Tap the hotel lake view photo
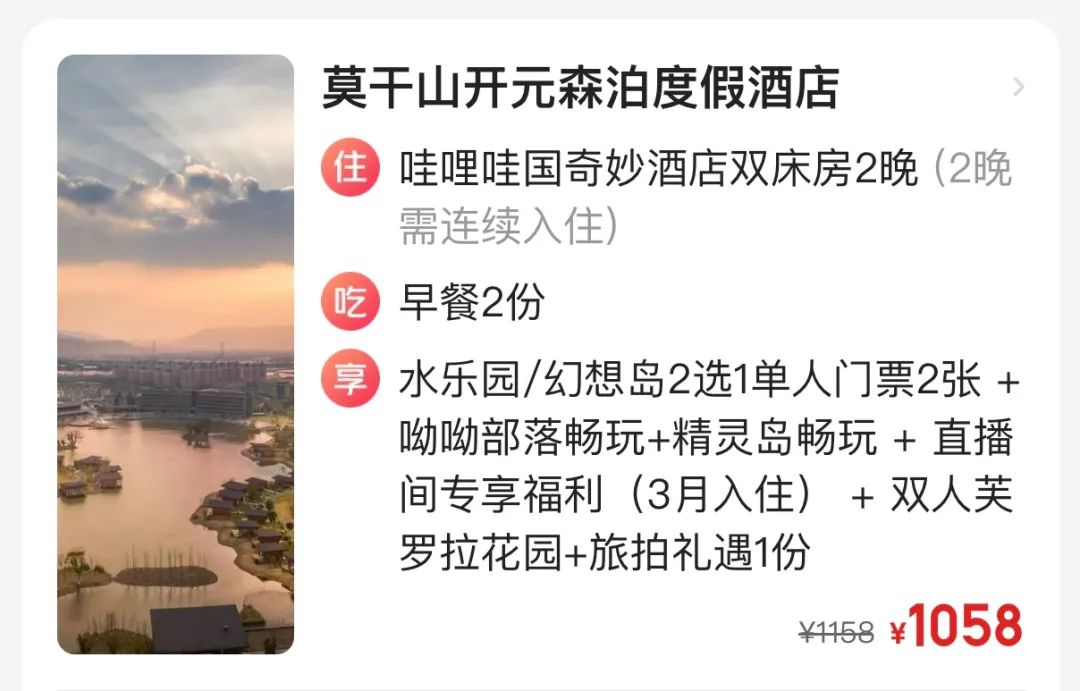This screenshot has height=691, width=1080. pos(176,354)
